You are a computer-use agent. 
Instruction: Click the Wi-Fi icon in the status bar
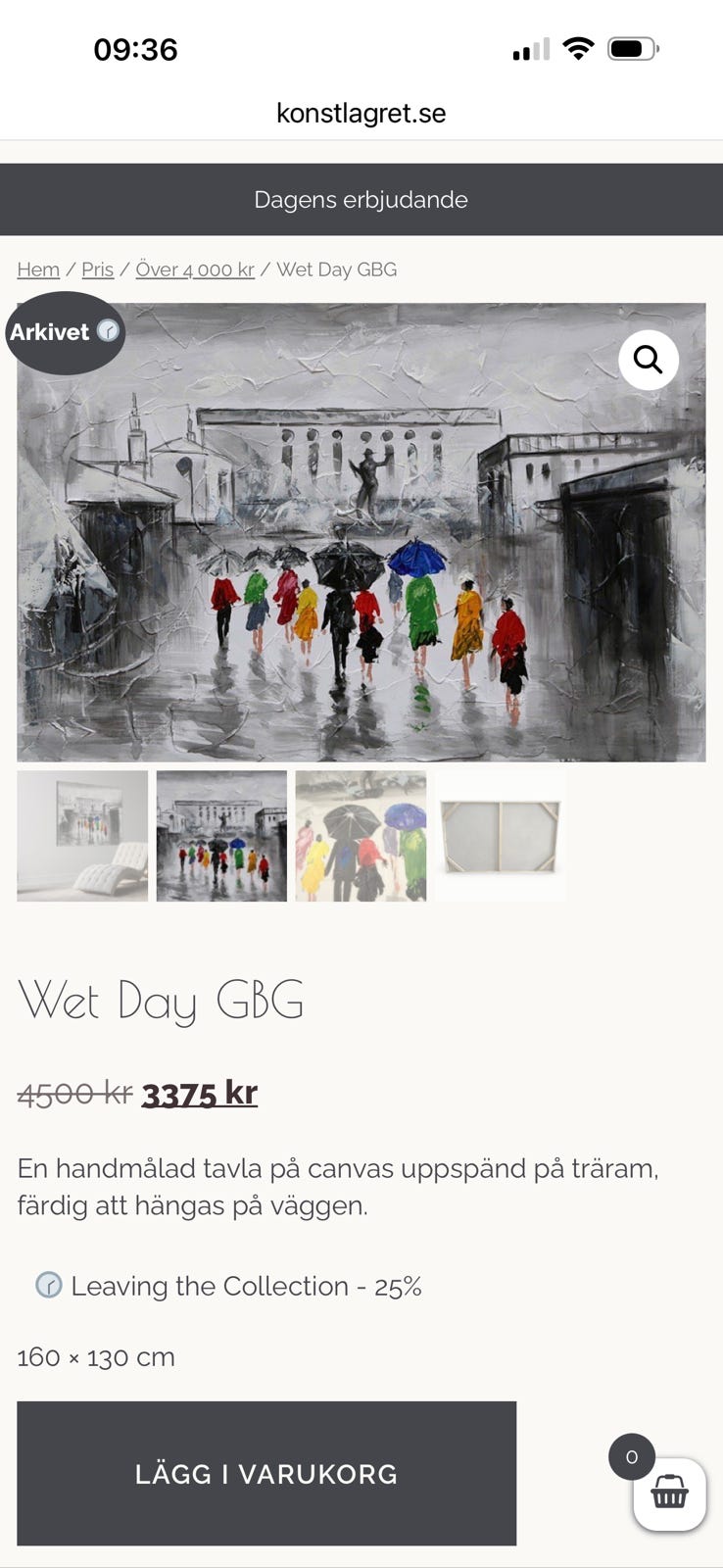tap(579, 49)
